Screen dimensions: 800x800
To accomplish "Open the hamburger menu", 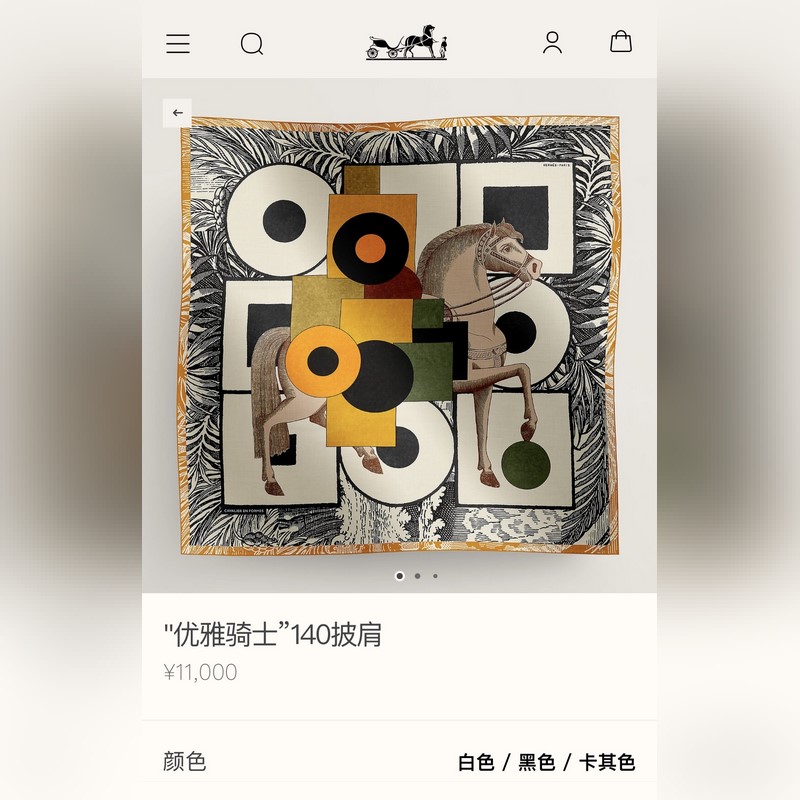I will pos(178,44).
